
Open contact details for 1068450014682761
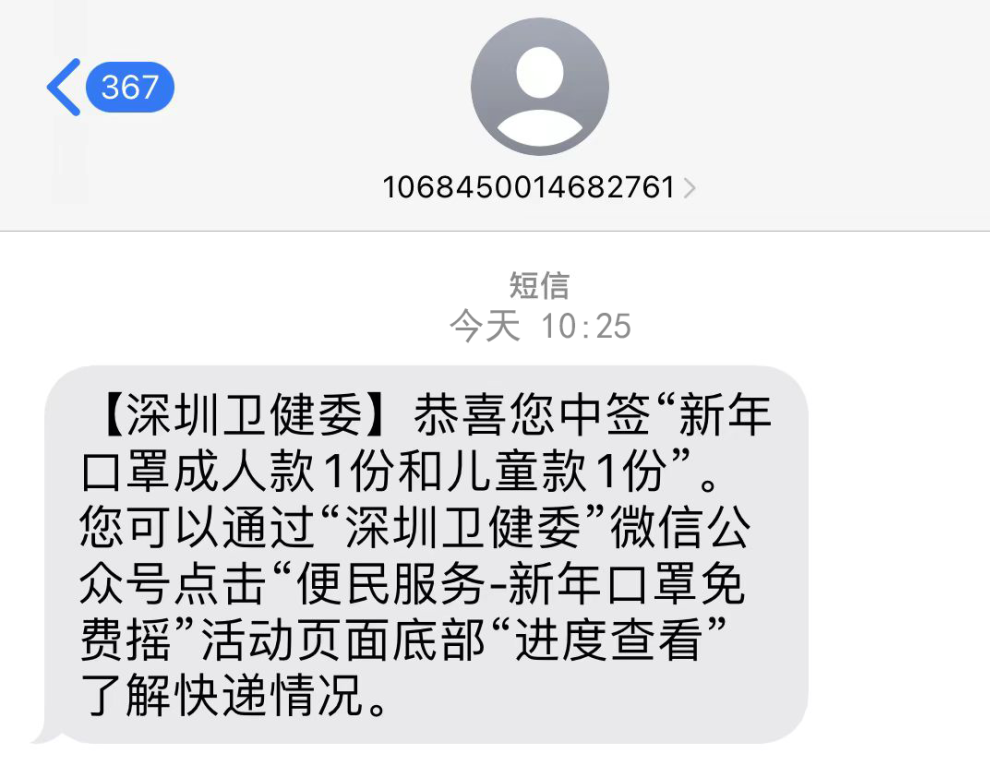click(x=539, y=187)
